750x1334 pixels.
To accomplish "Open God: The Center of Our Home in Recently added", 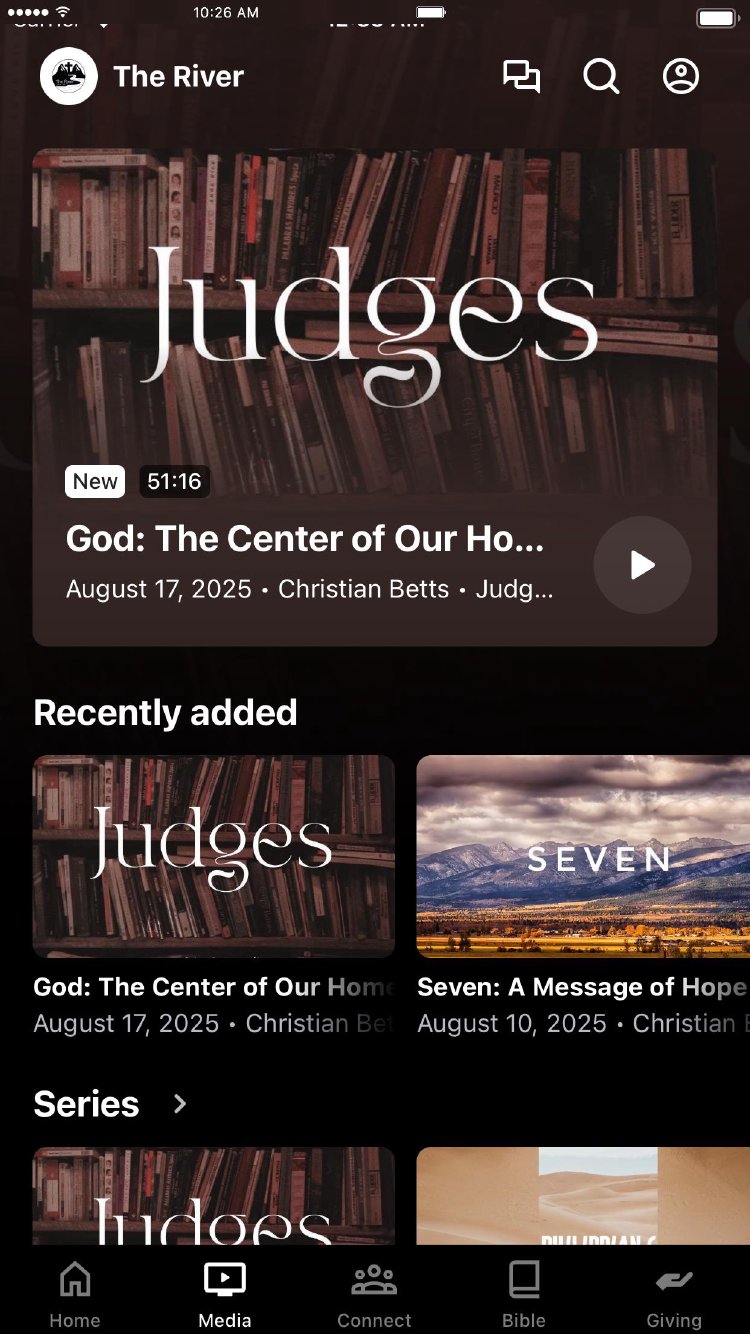I will (214, 857).
